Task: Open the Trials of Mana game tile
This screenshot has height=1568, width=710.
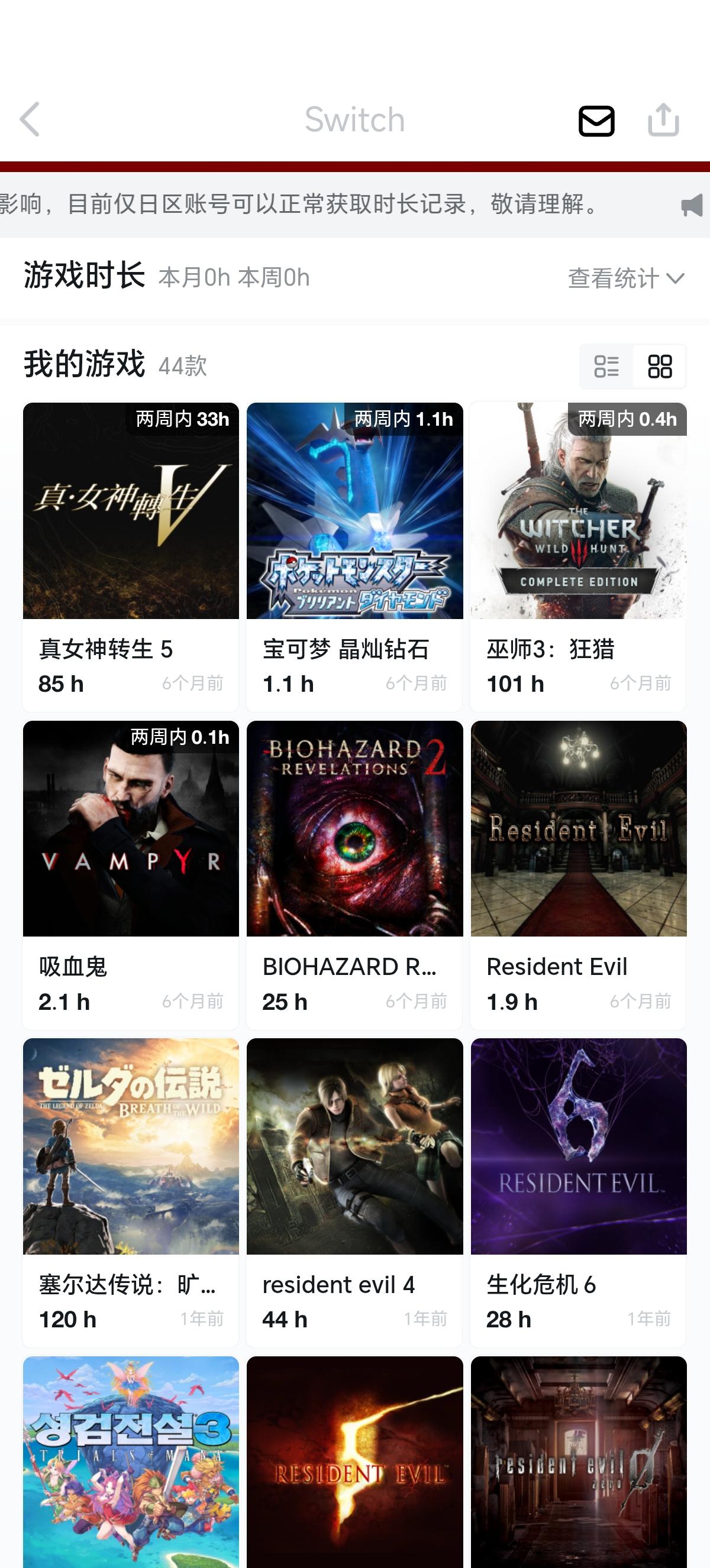Action: click(x=131, y=1461)
